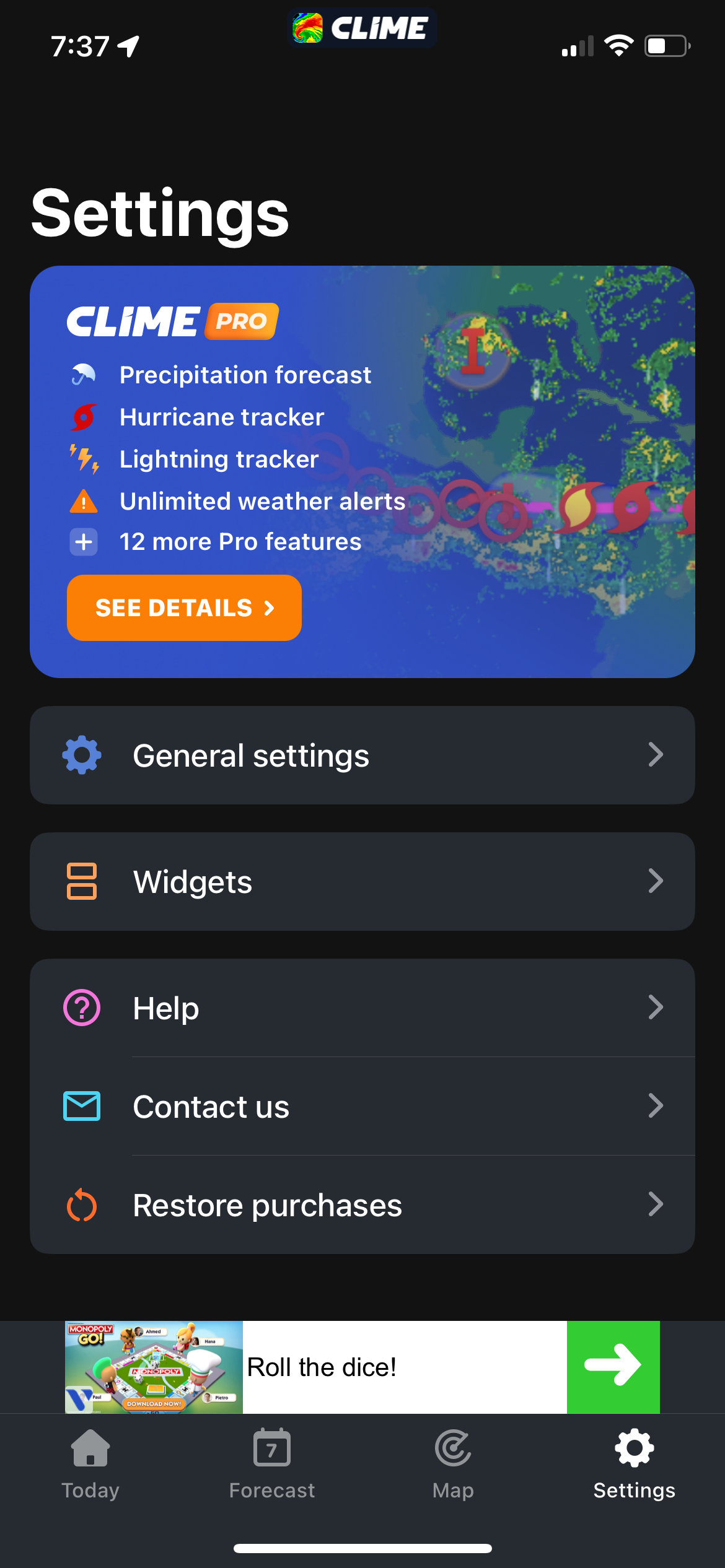The width and height of the screenshot is (725, 1568).
Task: Select the hurricane tracker icon
Action: (84, 417)
